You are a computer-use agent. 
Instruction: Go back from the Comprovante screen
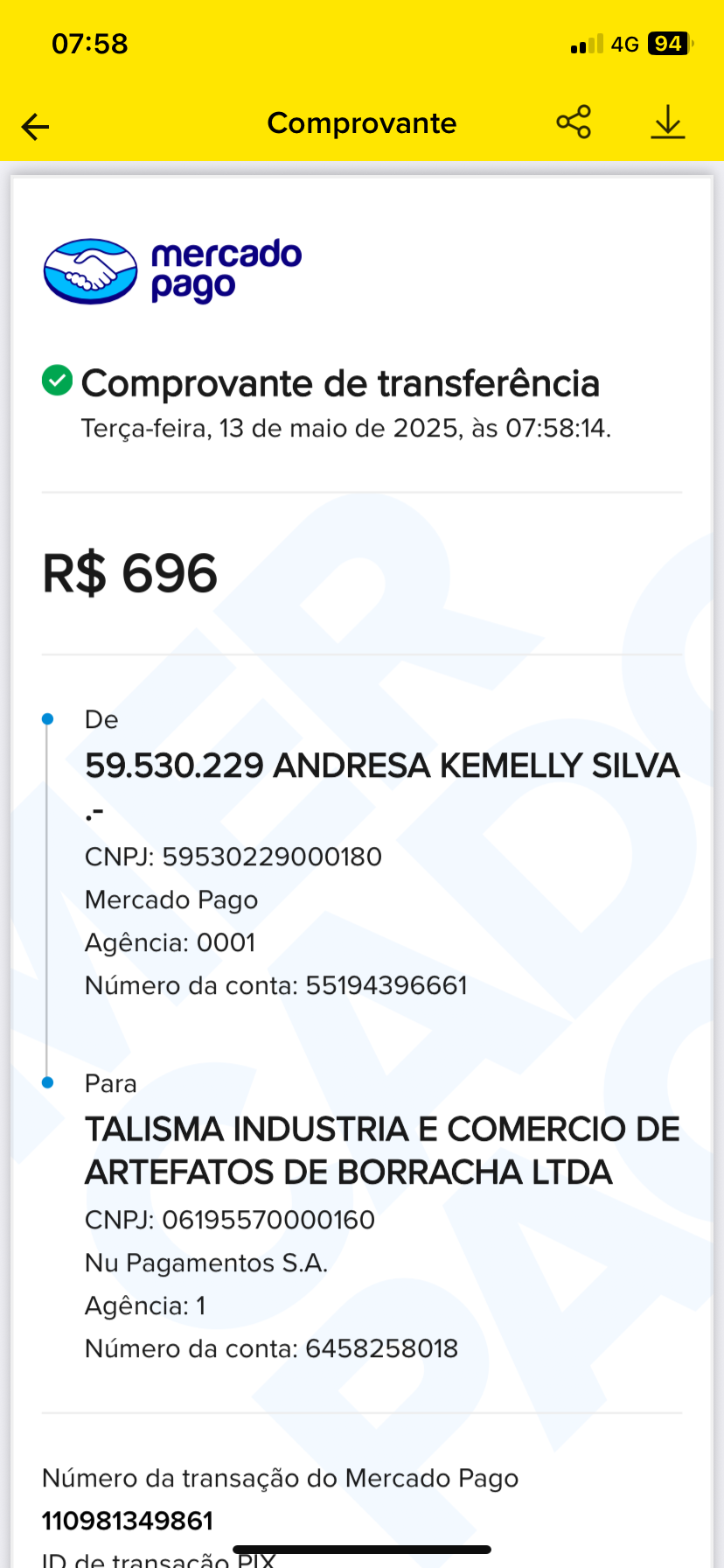36,126
